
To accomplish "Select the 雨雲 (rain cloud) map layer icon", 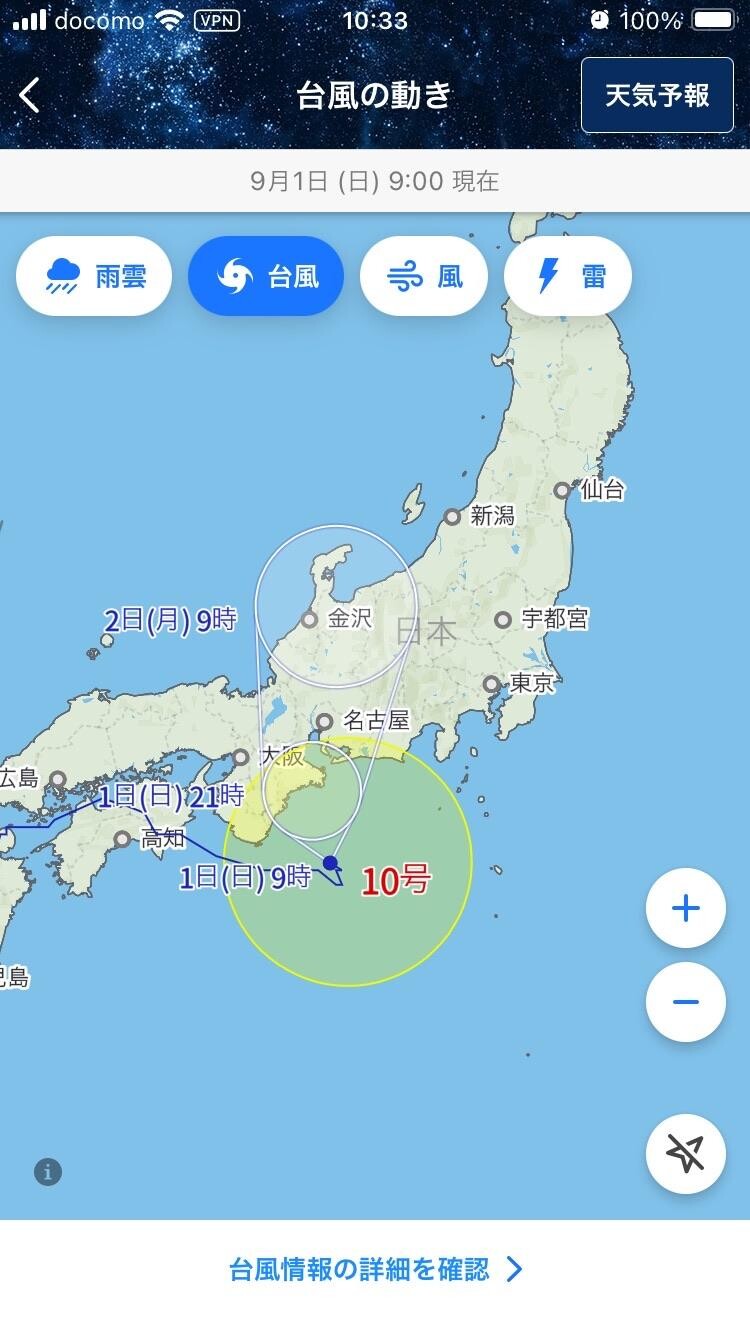I will [93, 274].
